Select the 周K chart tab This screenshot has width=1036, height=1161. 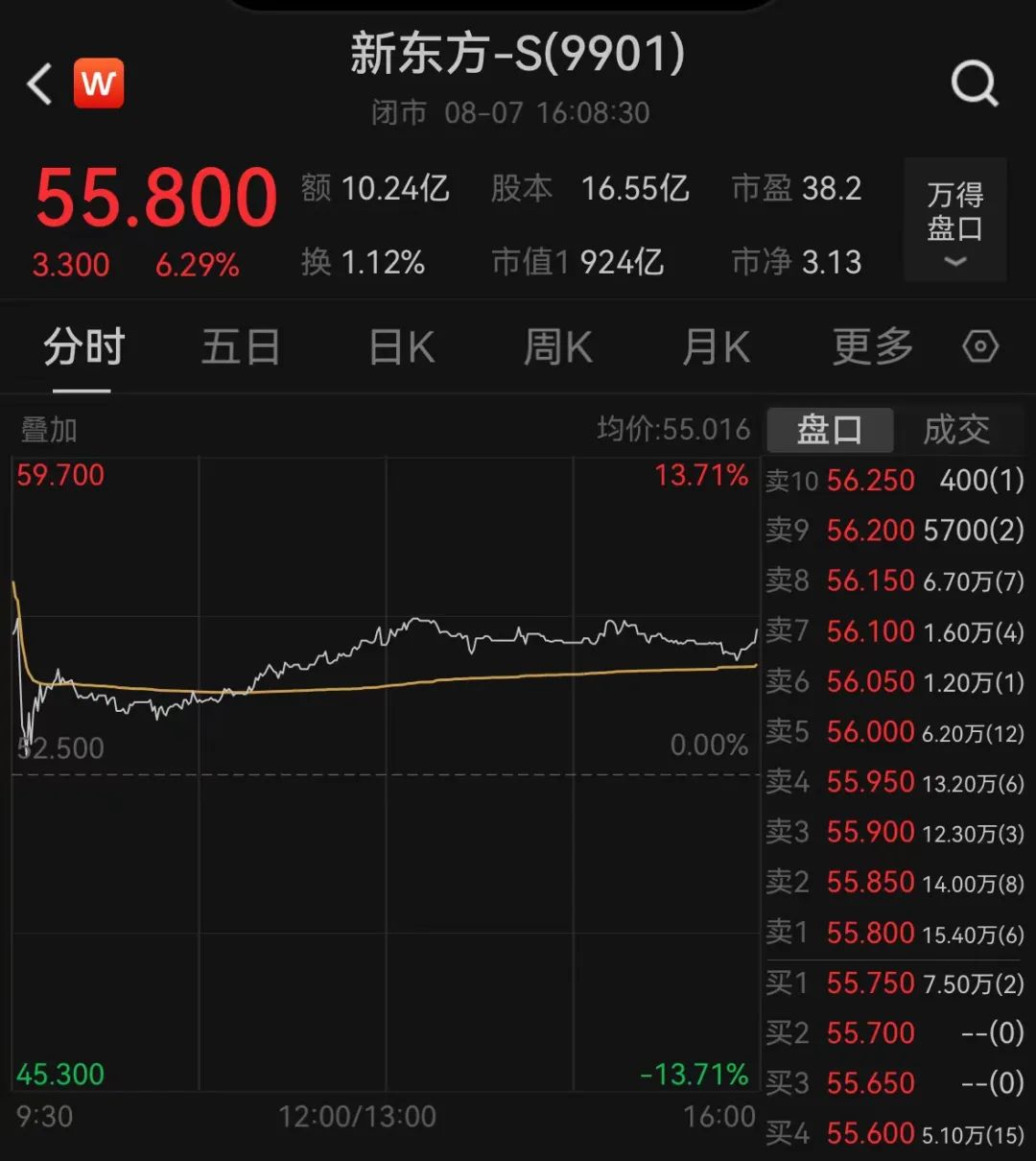pos(557,347)
